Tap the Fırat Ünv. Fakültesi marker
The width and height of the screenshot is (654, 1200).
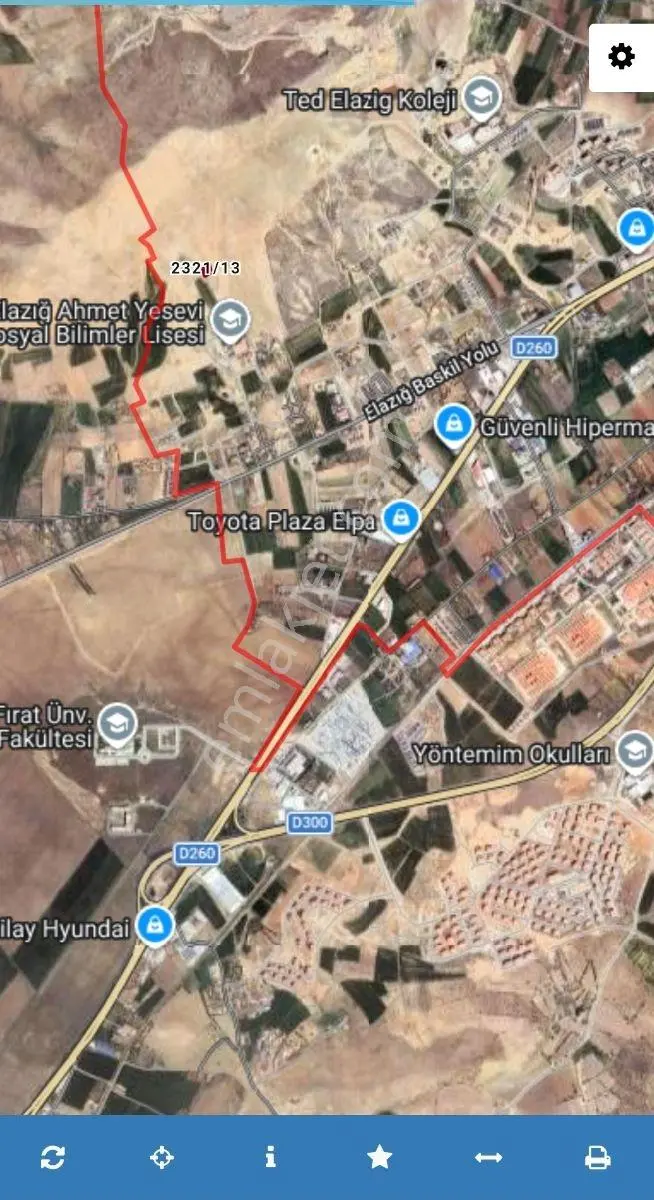pyautogui.click(x=118, y=725)
